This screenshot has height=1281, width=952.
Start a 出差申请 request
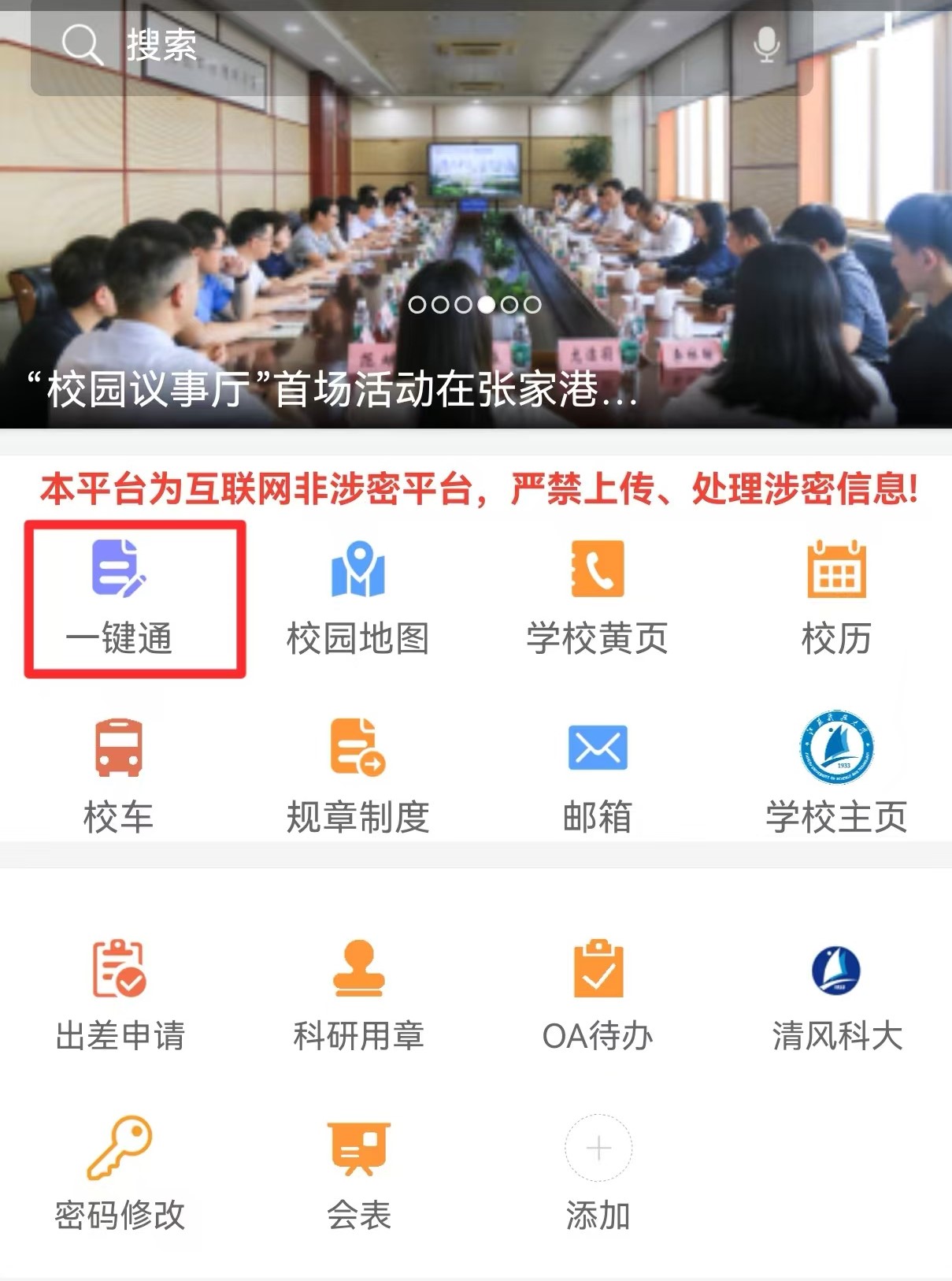120,995
